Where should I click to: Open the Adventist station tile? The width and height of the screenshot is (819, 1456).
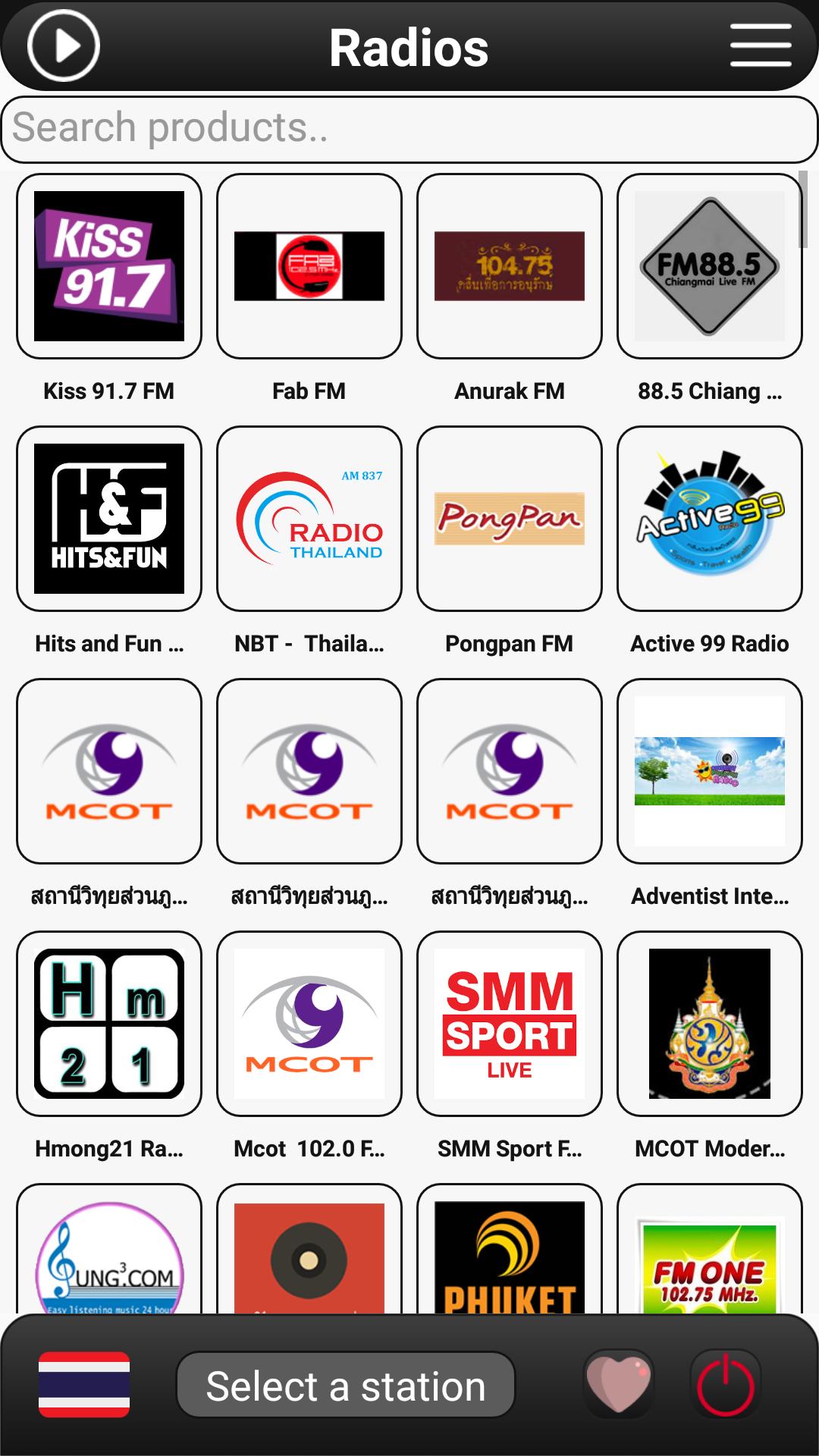710,771
